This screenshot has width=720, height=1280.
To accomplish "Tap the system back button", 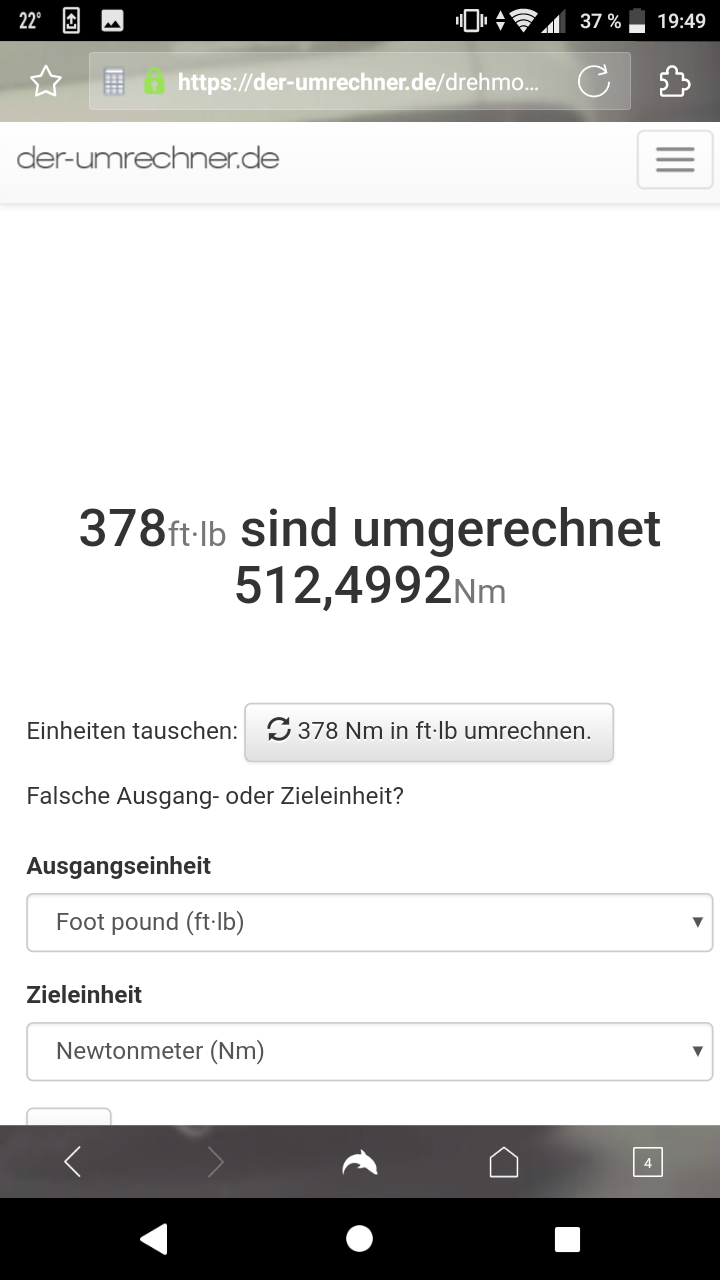I will pyautogui.click(x=153, y=1239).
